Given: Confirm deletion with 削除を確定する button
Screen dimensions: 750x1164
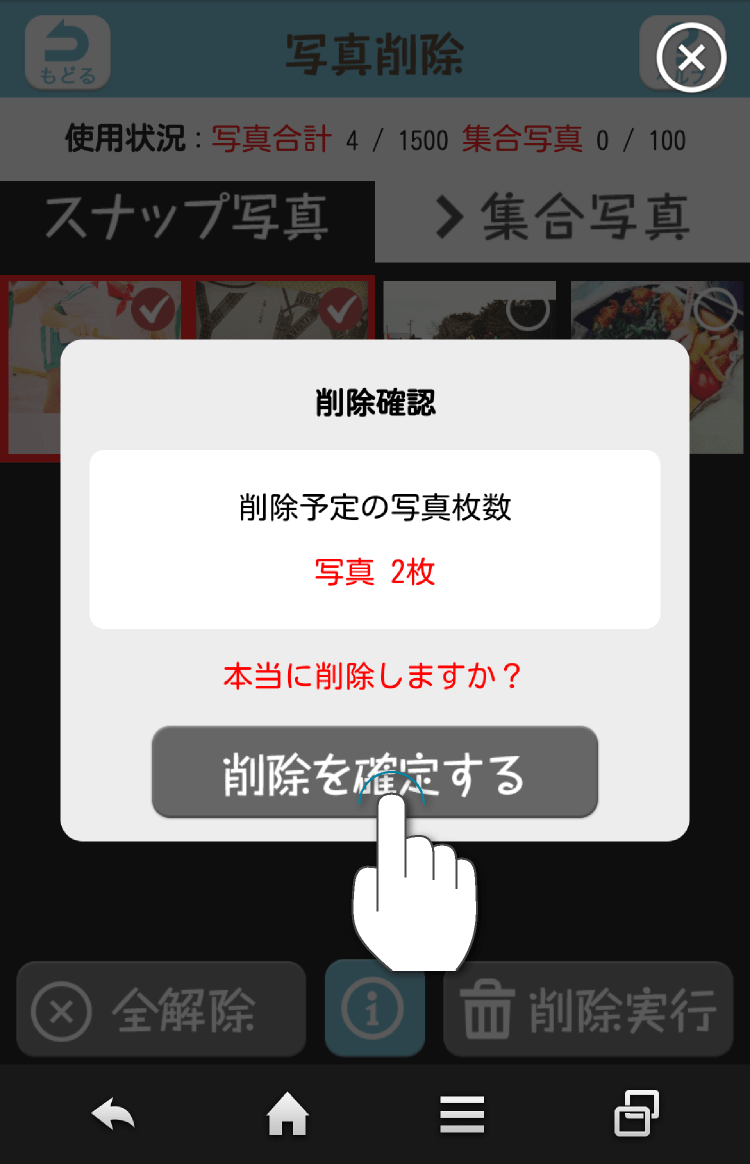Looking at the screenshot, I should pyautogui.click(x=374, y=772).
